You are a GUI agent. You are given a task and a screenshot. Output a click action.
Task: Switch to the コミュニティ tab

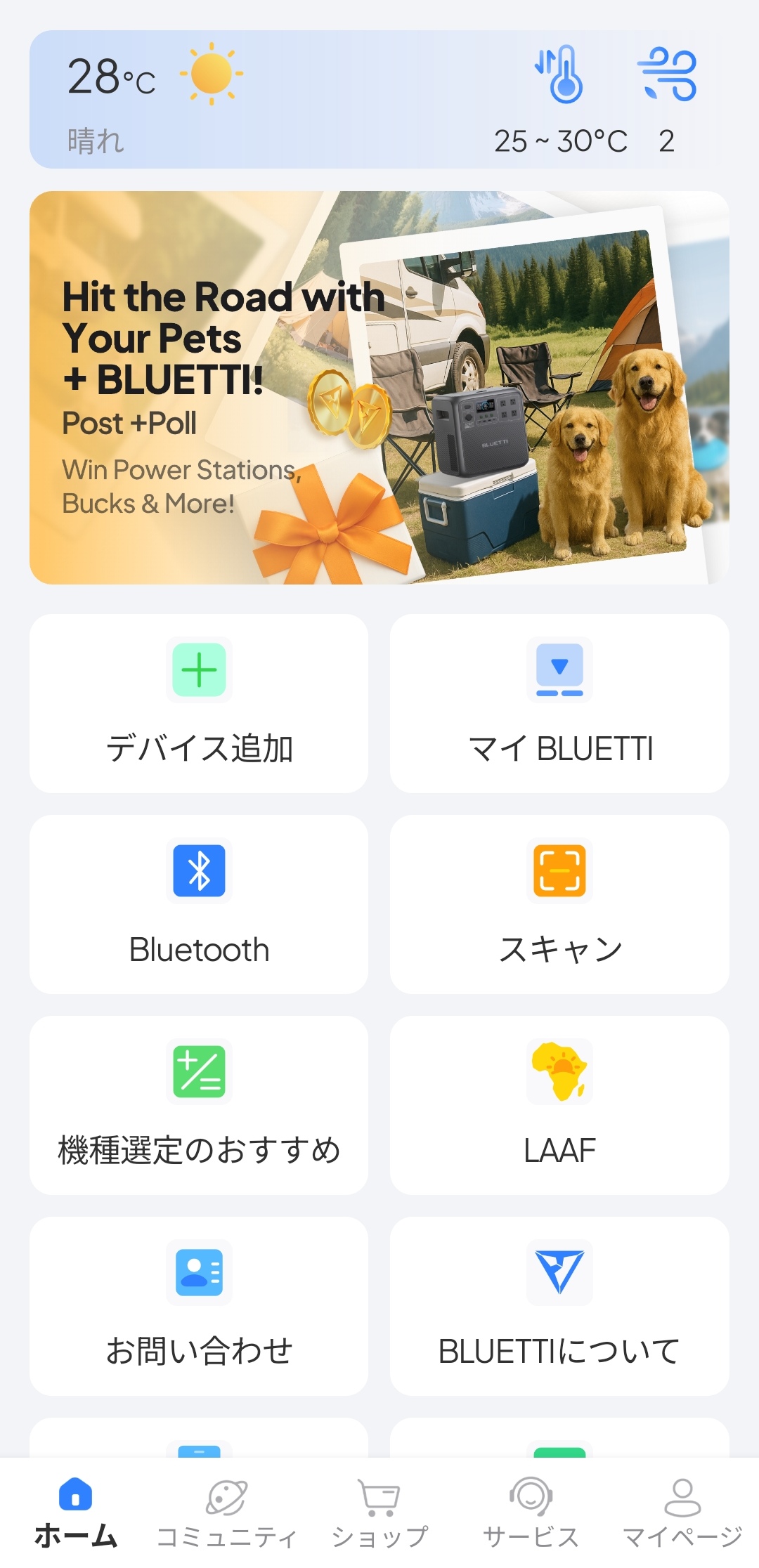227,1513
